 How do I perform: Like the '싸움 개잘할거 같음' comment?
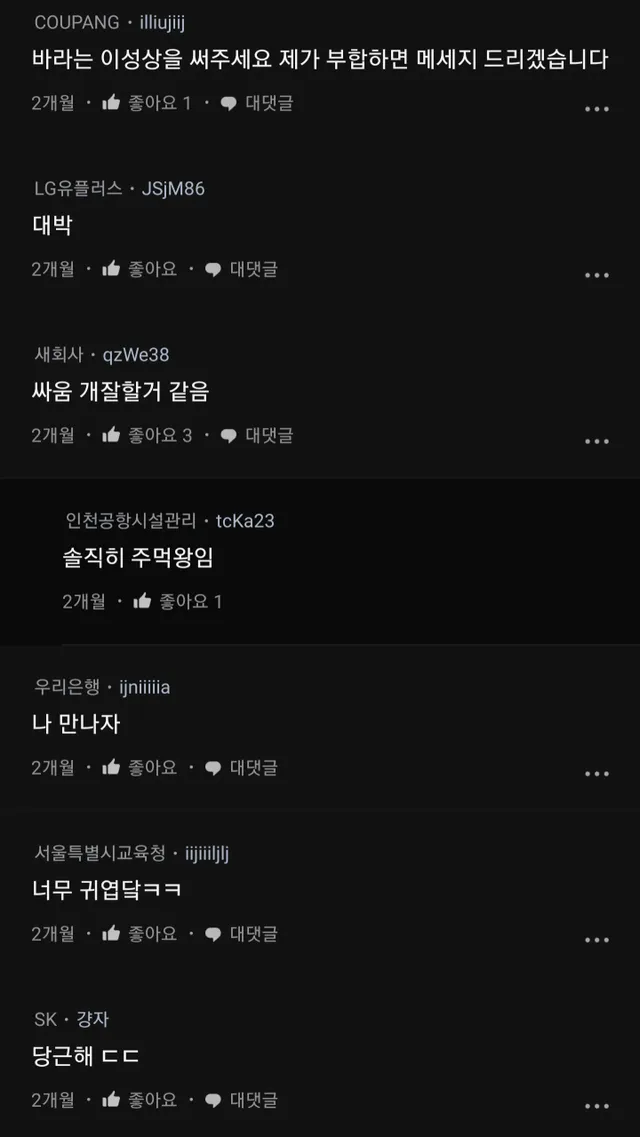(146, 435)
